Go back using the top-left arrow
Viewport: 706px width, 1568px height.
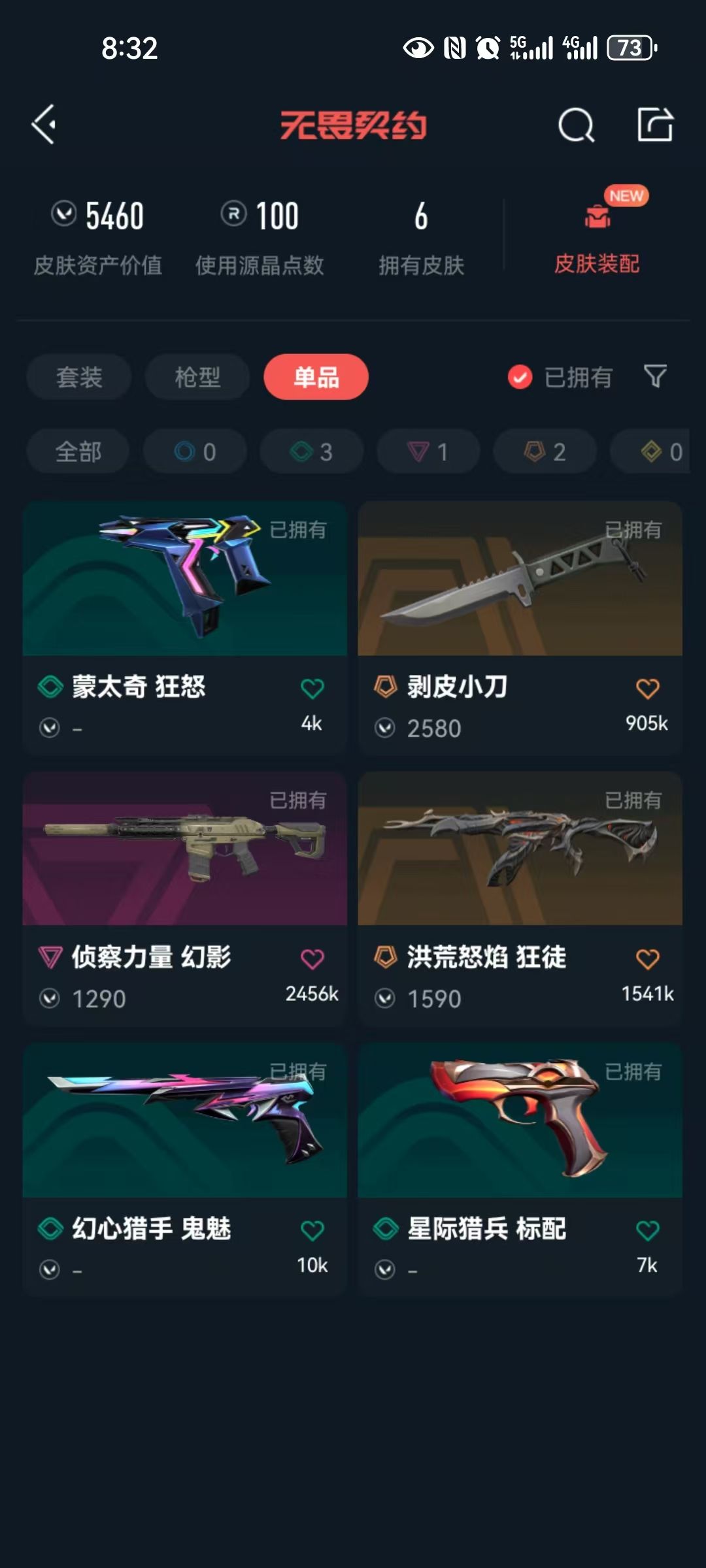pos(44,124)
